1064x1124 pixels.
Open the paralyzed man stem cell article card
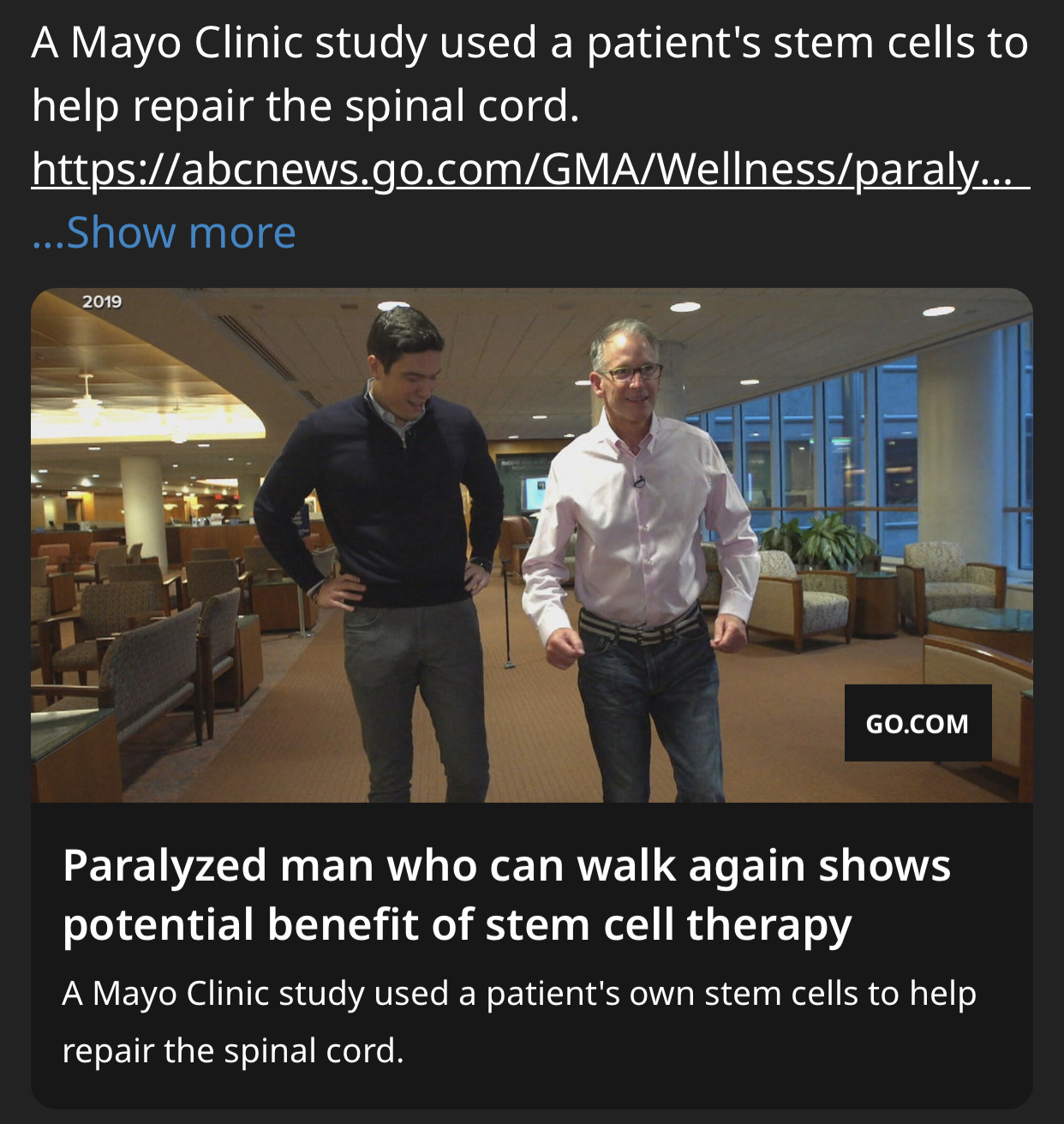[531, 895]
